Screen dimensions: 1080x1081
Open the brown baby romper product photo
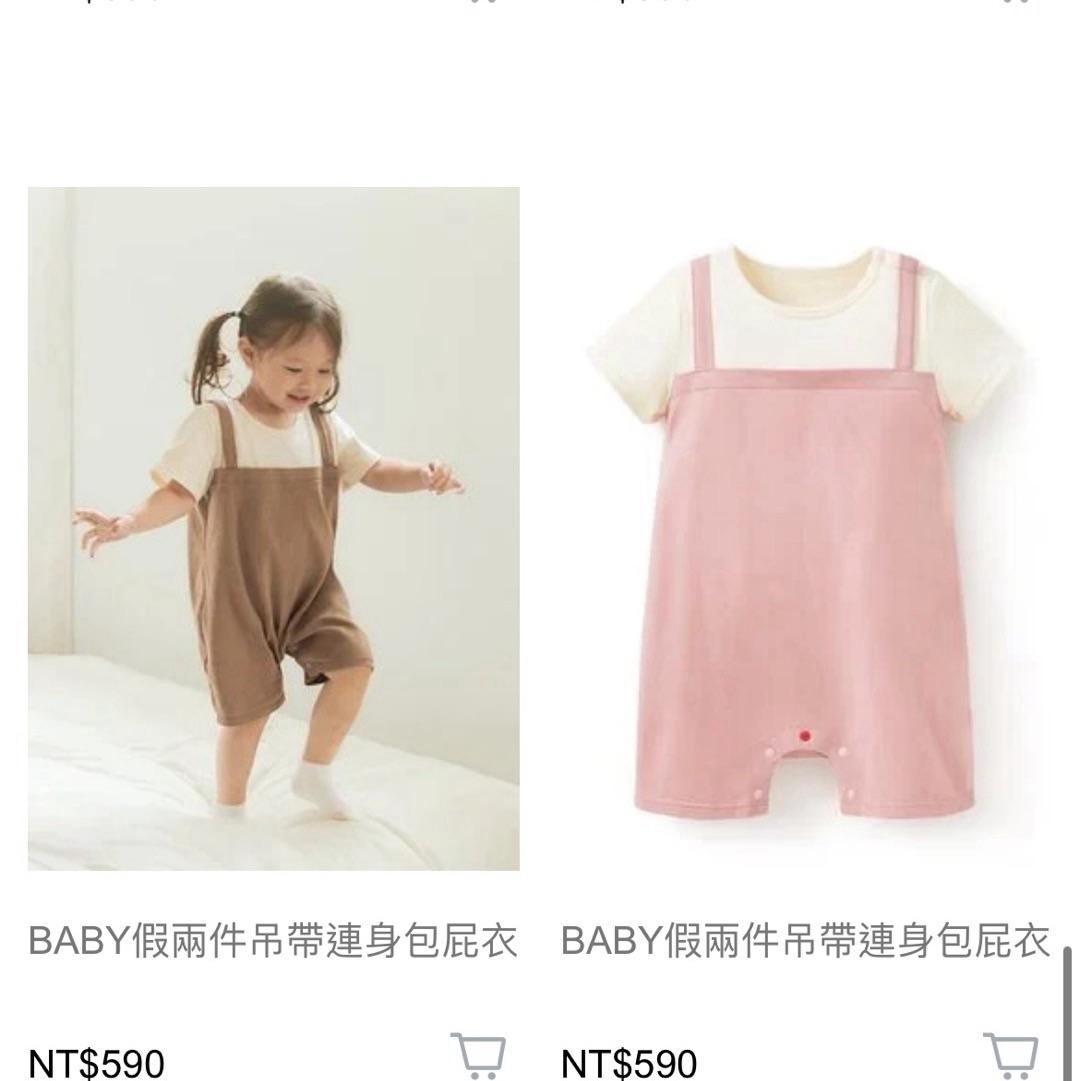(273, 528)
